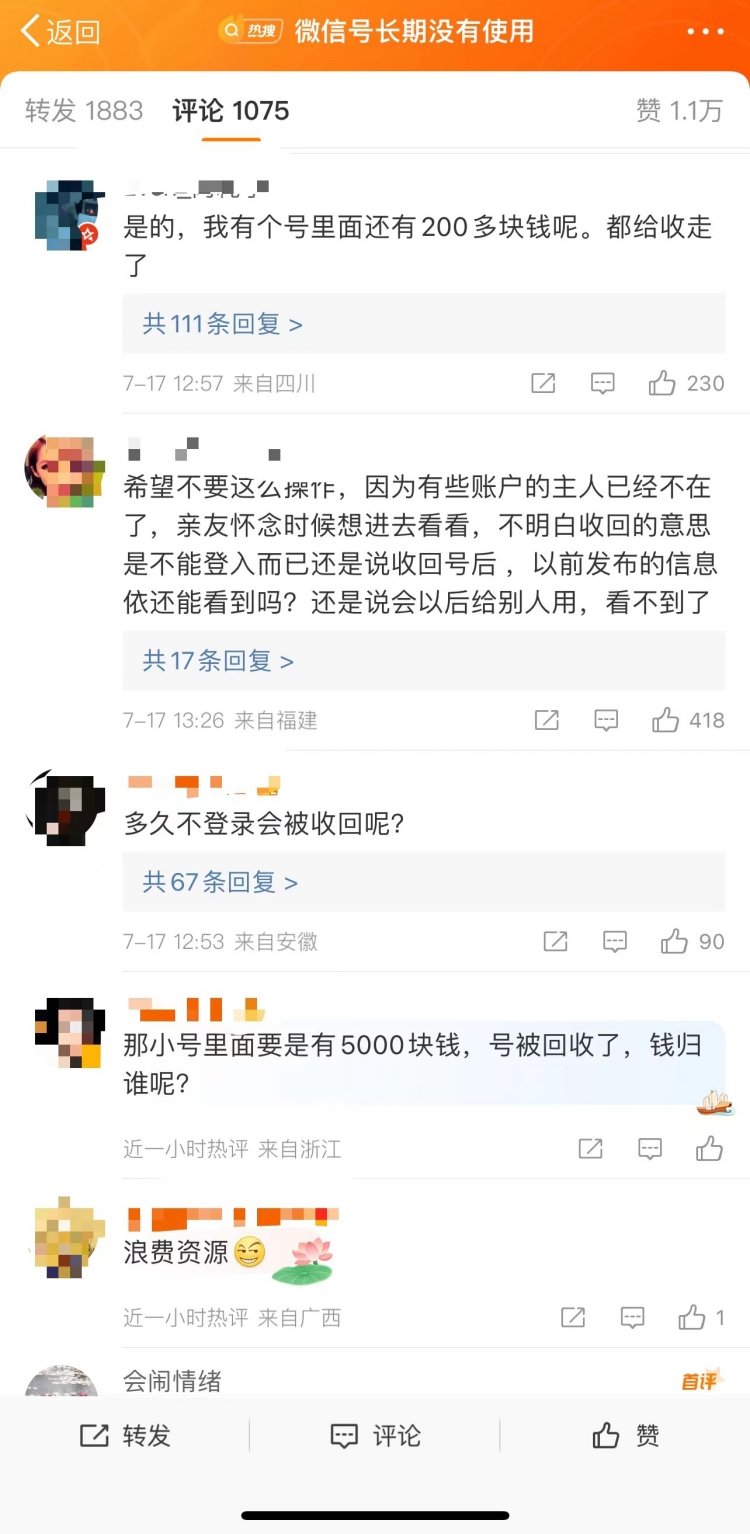Image resolution: width=750 pixels, height=1534 pixels.
Task: Switch to 赞 1.1万 tab
Action: coord(679,110)
